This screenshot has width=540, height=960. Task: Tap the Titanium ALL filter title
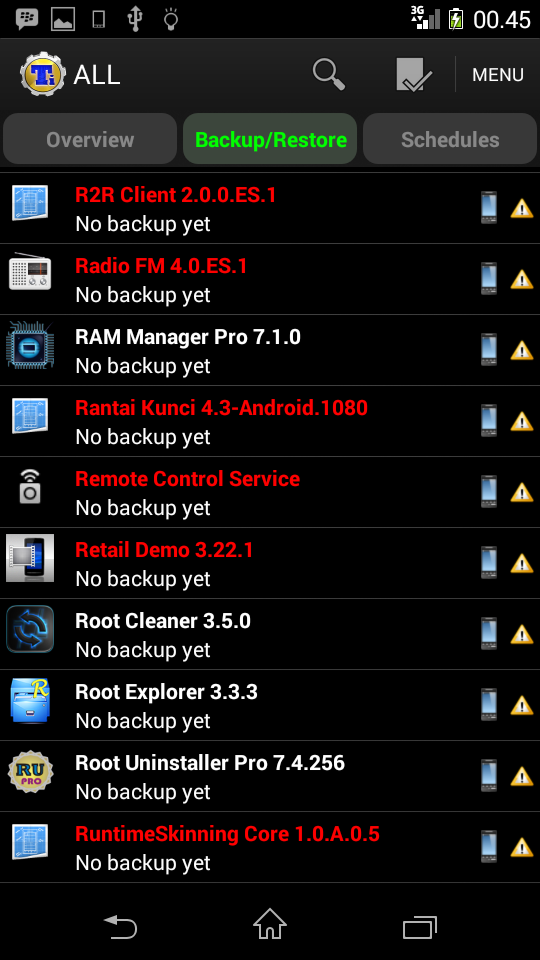(70, 75)
